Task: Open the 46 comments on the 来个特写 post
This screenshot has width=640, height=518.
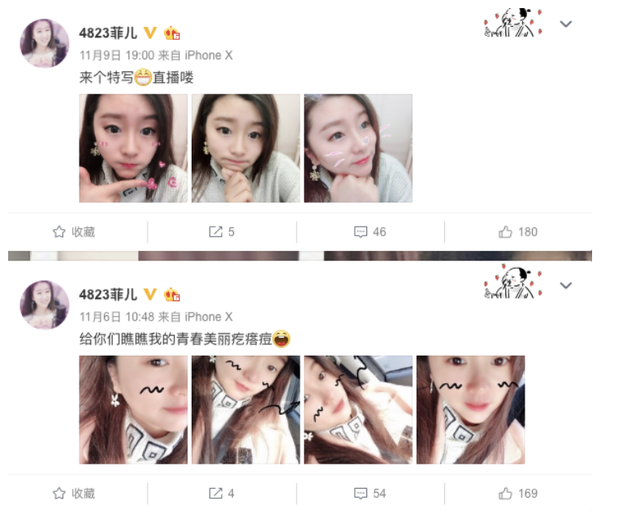Action: [370, 232]
